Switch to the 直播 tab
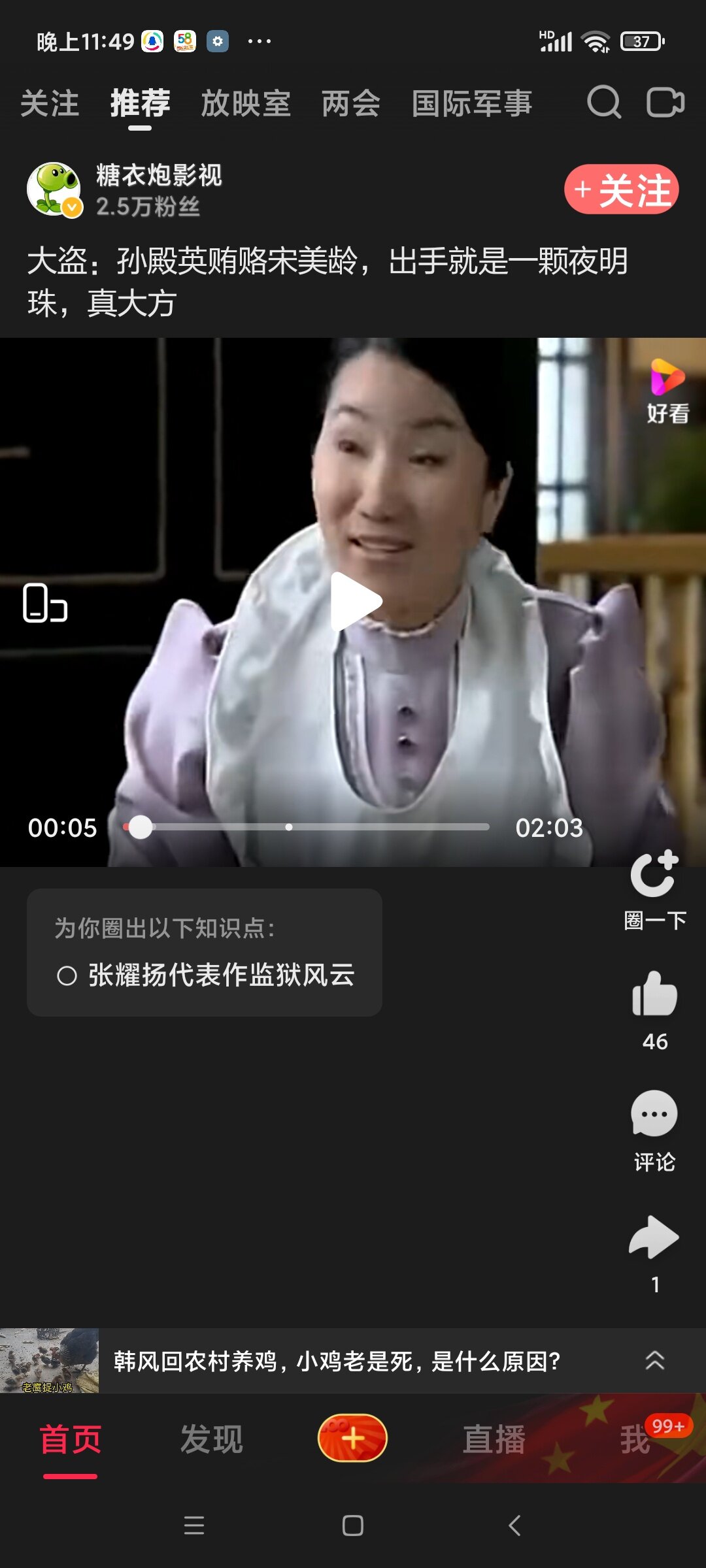 (494, 1439)
